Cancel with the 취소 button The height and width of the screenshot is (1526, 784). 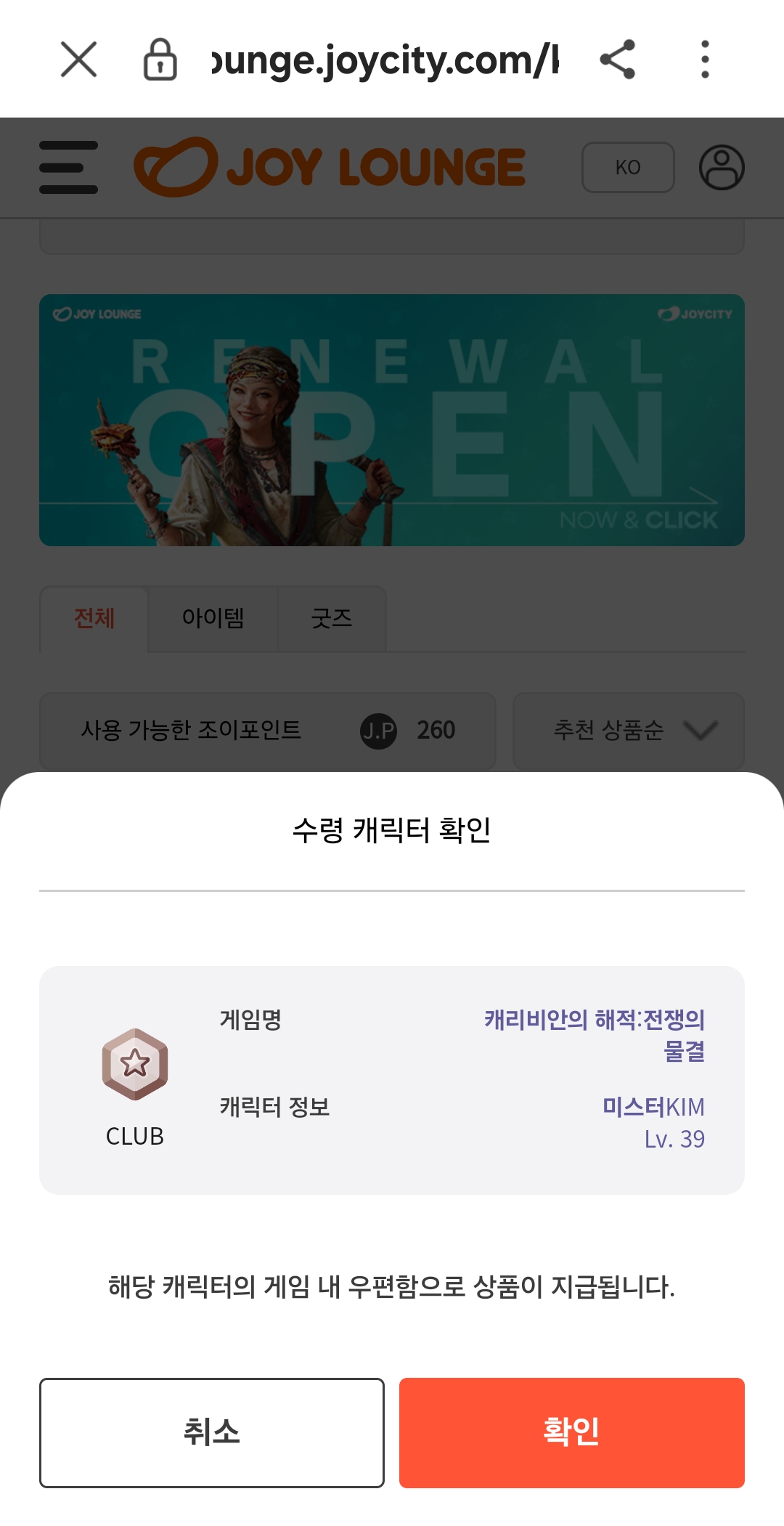(x=211, y=1432)
